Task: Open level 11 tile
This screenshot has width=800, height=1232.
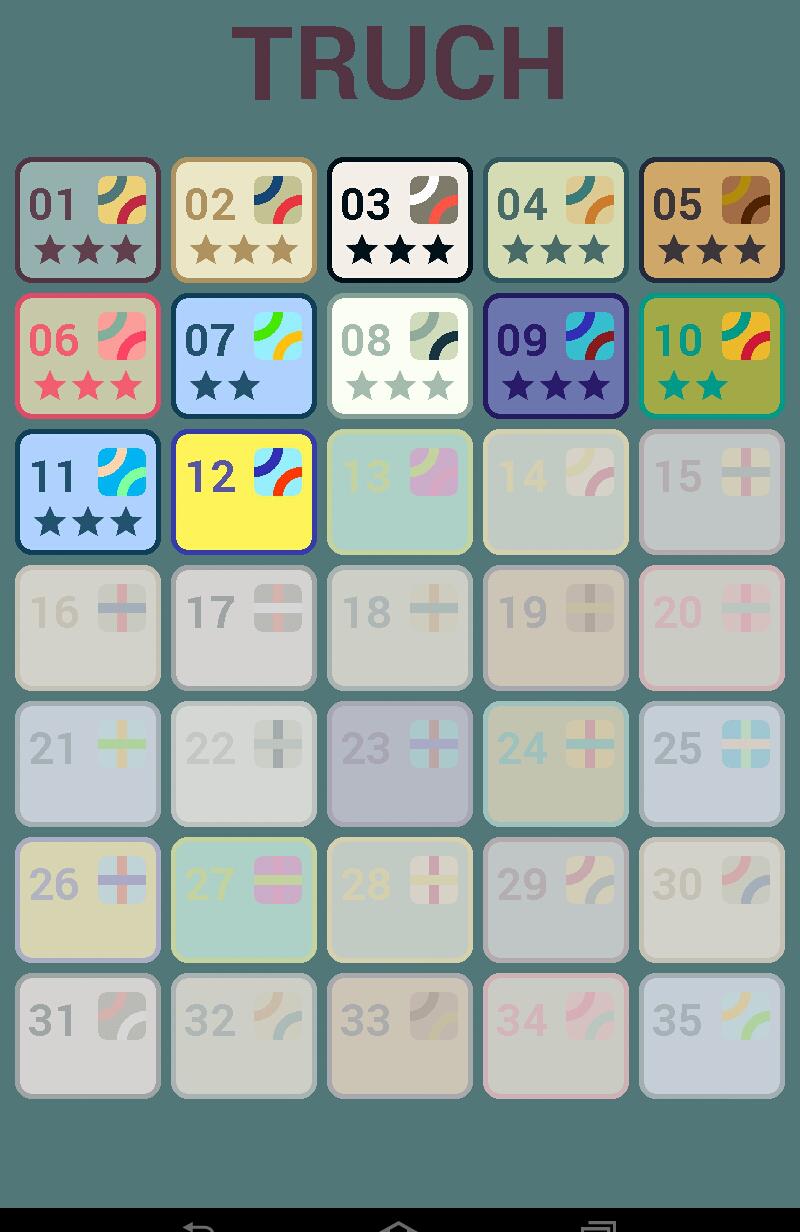Action: click(88, 492)
